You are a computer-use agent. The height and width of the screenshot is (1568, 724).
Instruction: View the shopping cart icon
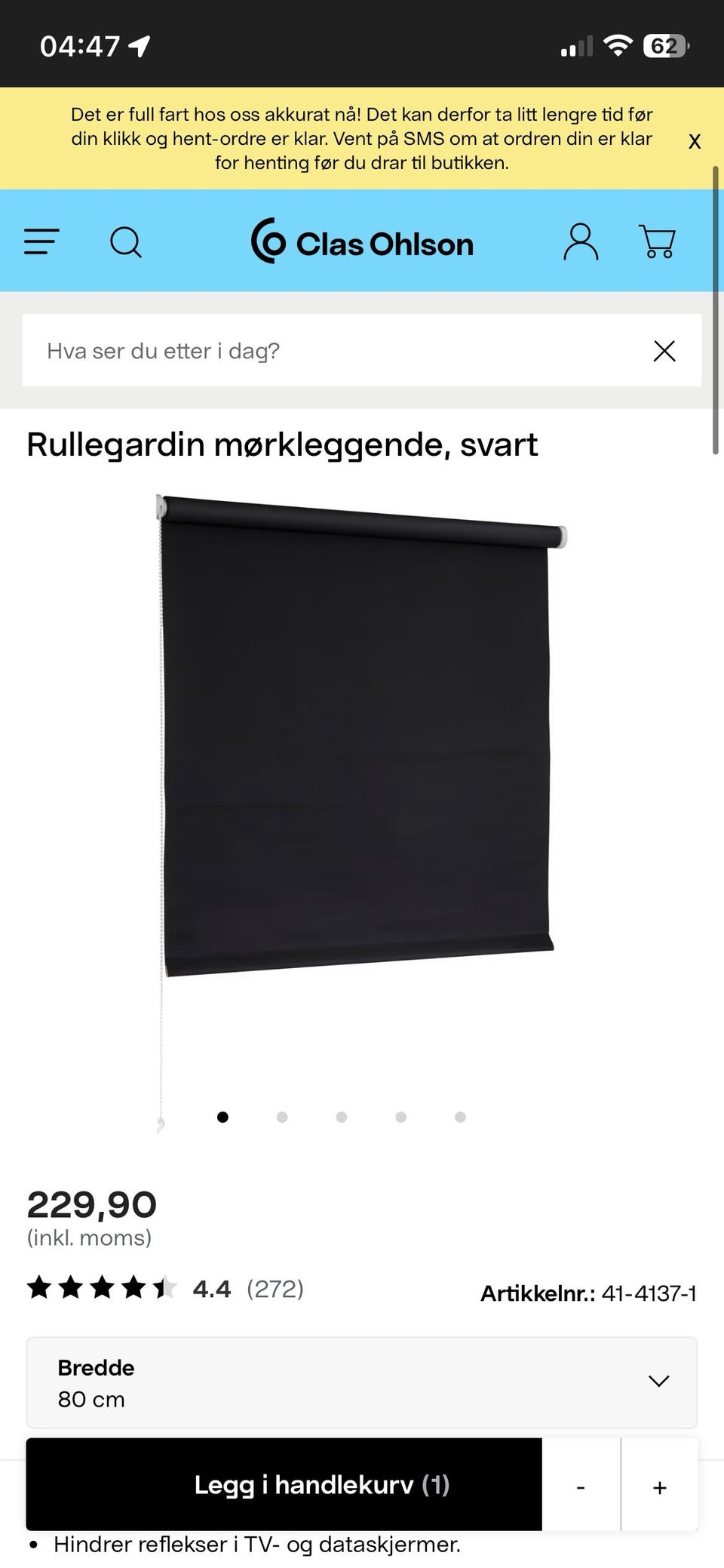tap(658, 241)
